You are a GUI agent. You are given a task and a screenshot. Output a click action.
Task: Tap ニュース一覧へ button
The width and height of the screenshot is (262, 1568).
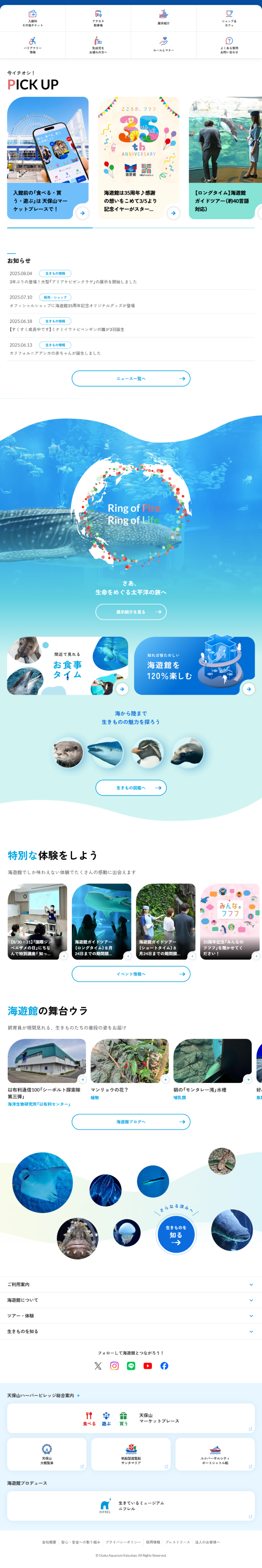(x=131, y=379)
